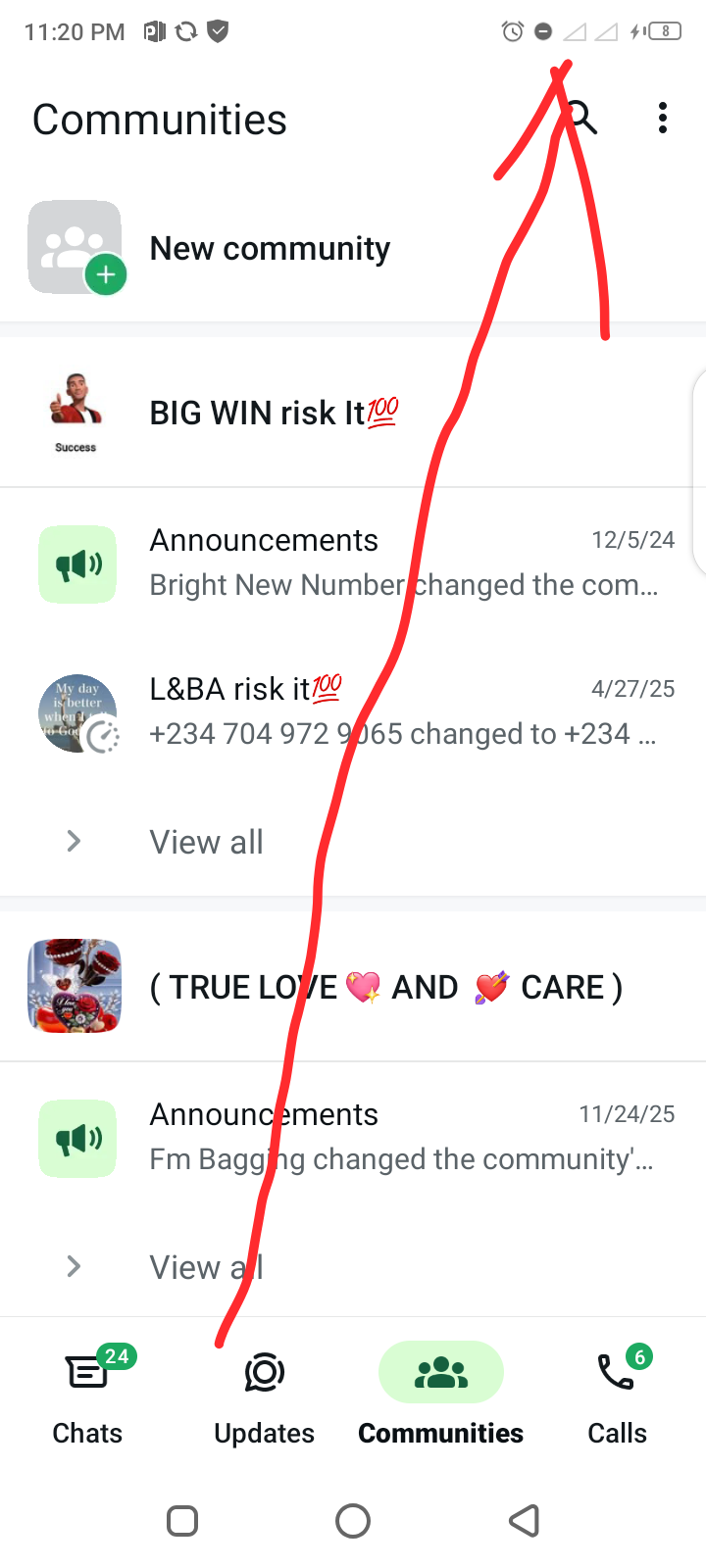Open the three-dot overflow menu

[663, 118]
